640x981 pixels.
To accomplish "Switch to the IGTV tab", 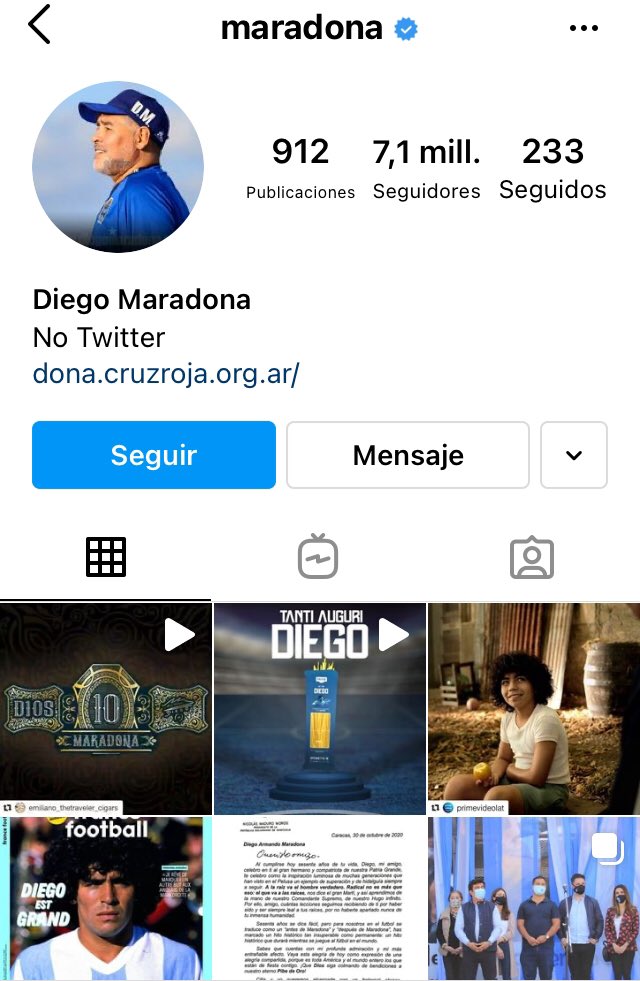I will 318,557.
